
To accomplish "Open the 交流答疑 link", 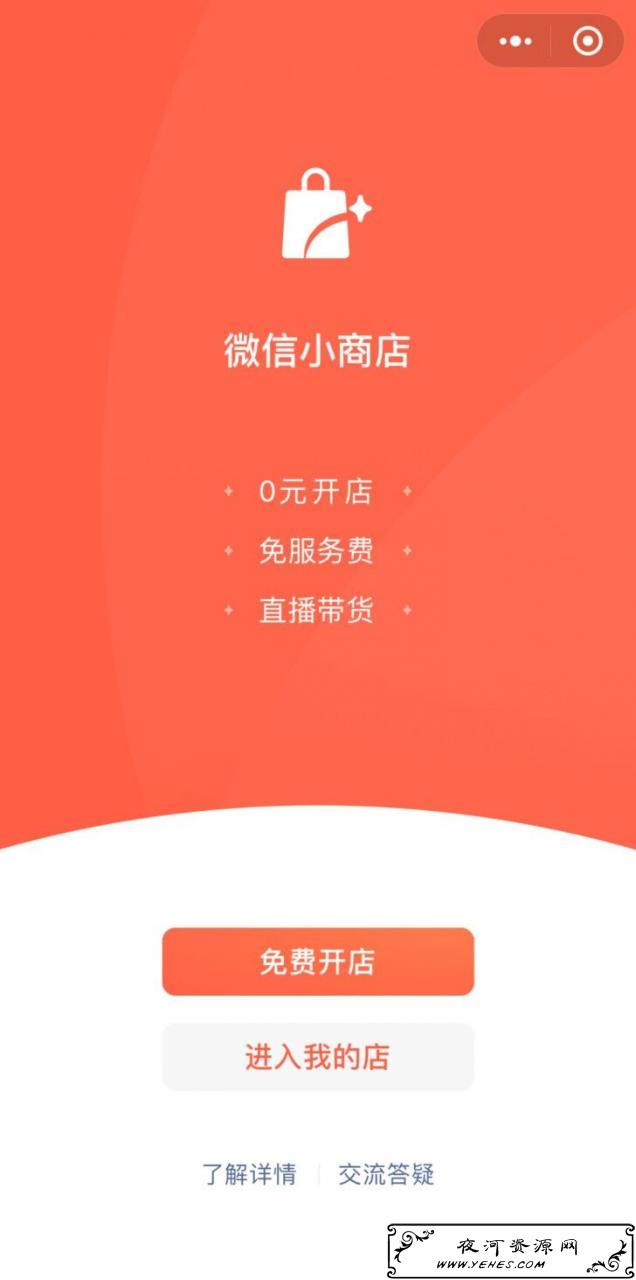I will (x=386, y=1174).
